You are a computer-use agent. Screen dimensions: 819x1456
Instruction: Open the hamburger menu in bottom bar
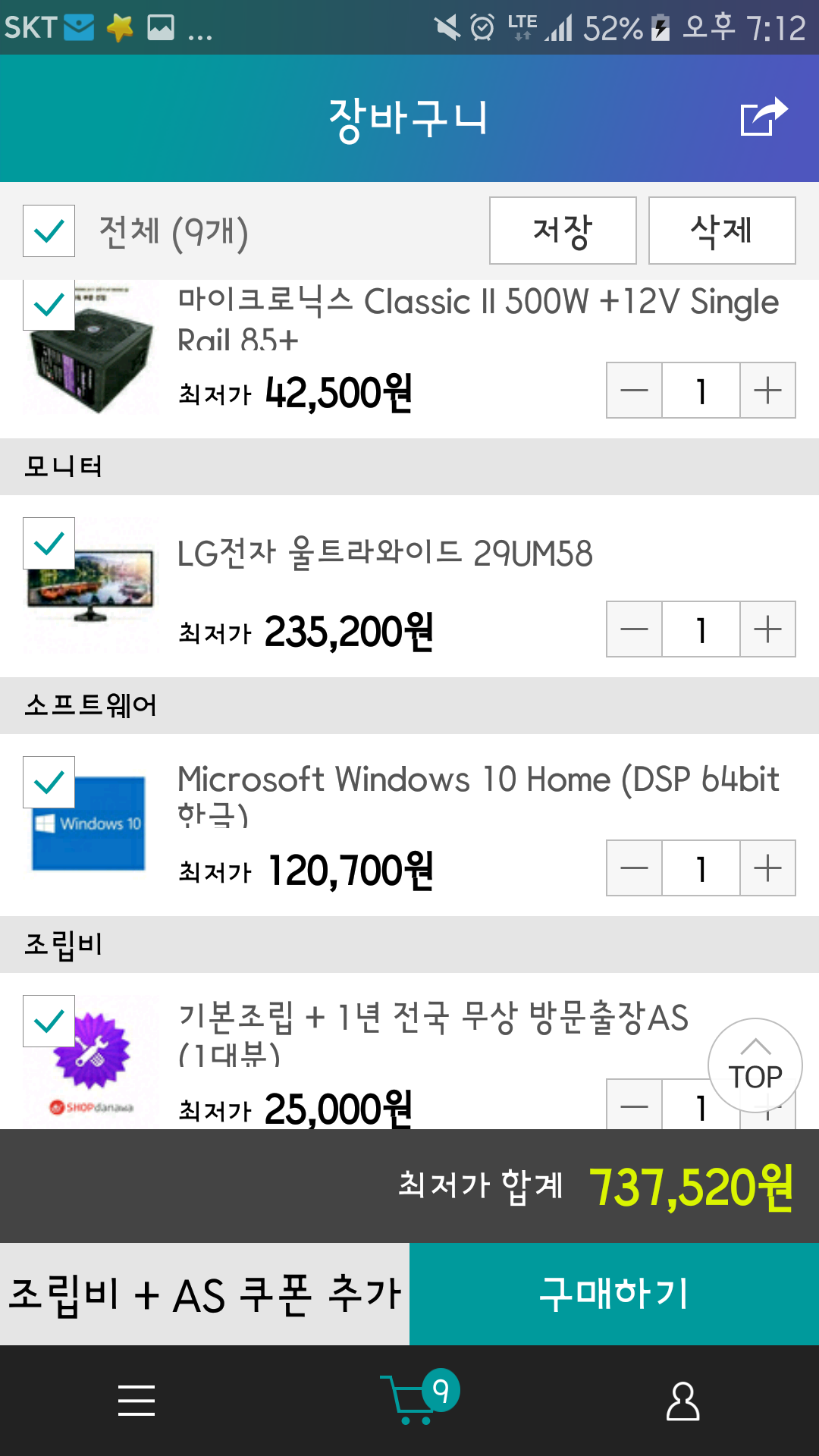136,1401
